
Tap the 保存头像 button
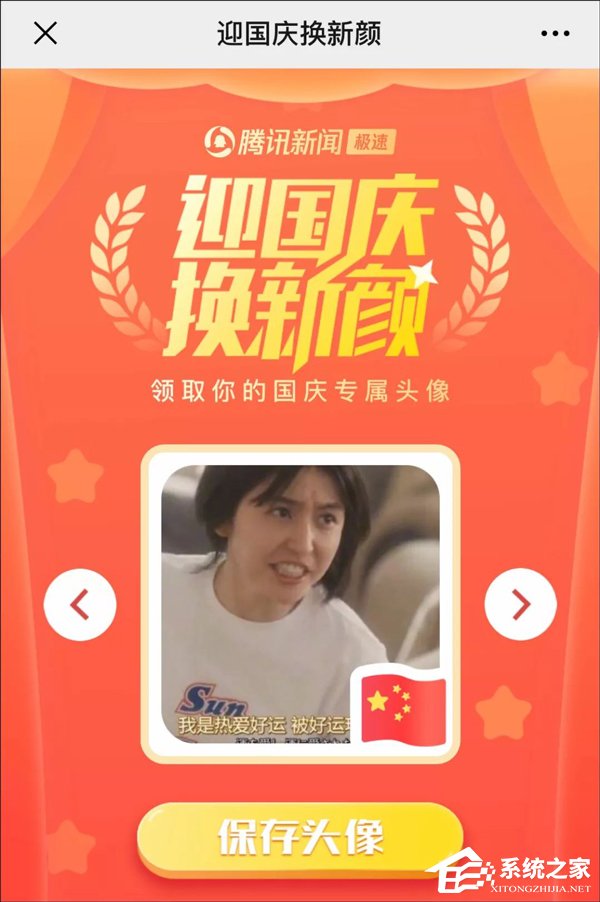pos(300,838)
